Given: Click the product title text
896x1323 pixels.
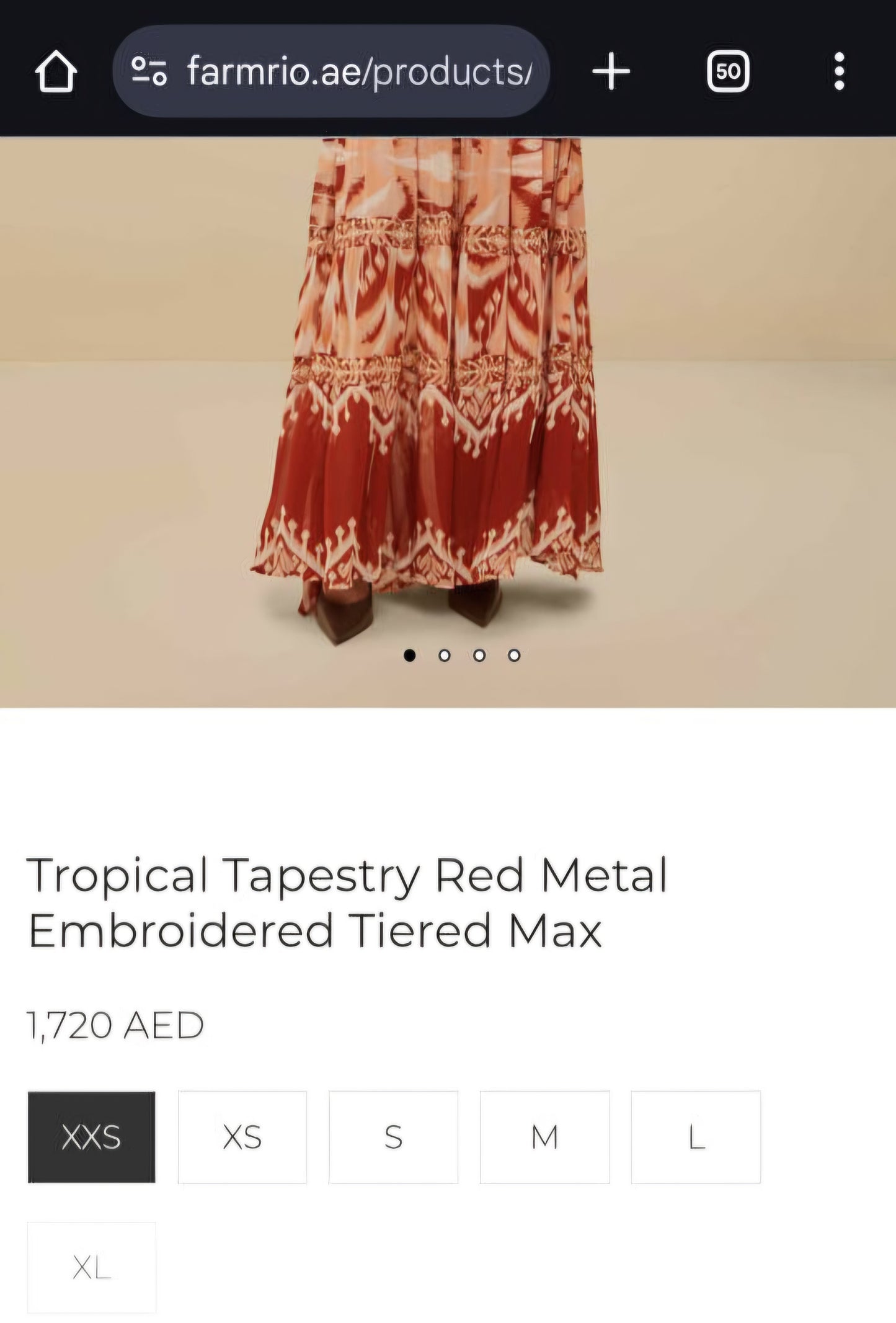Looking at the screenshot, I should (x=347, y=912).
